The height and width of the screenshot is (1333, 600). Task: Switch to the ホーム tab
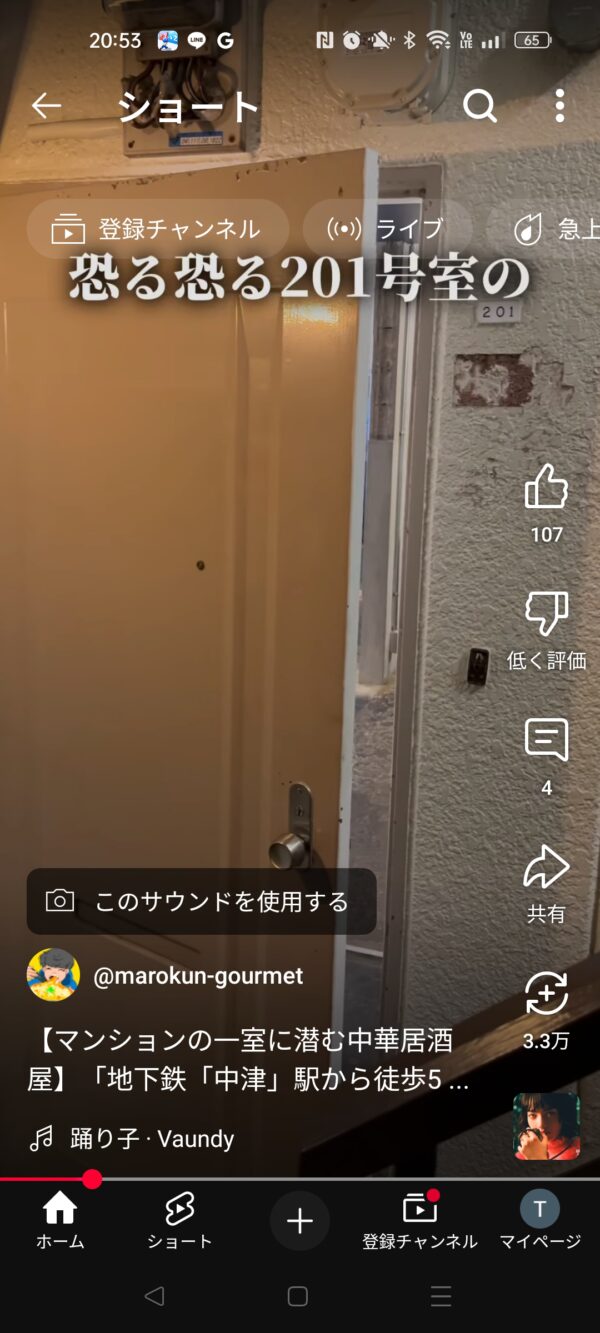[x=60, y=1221]
